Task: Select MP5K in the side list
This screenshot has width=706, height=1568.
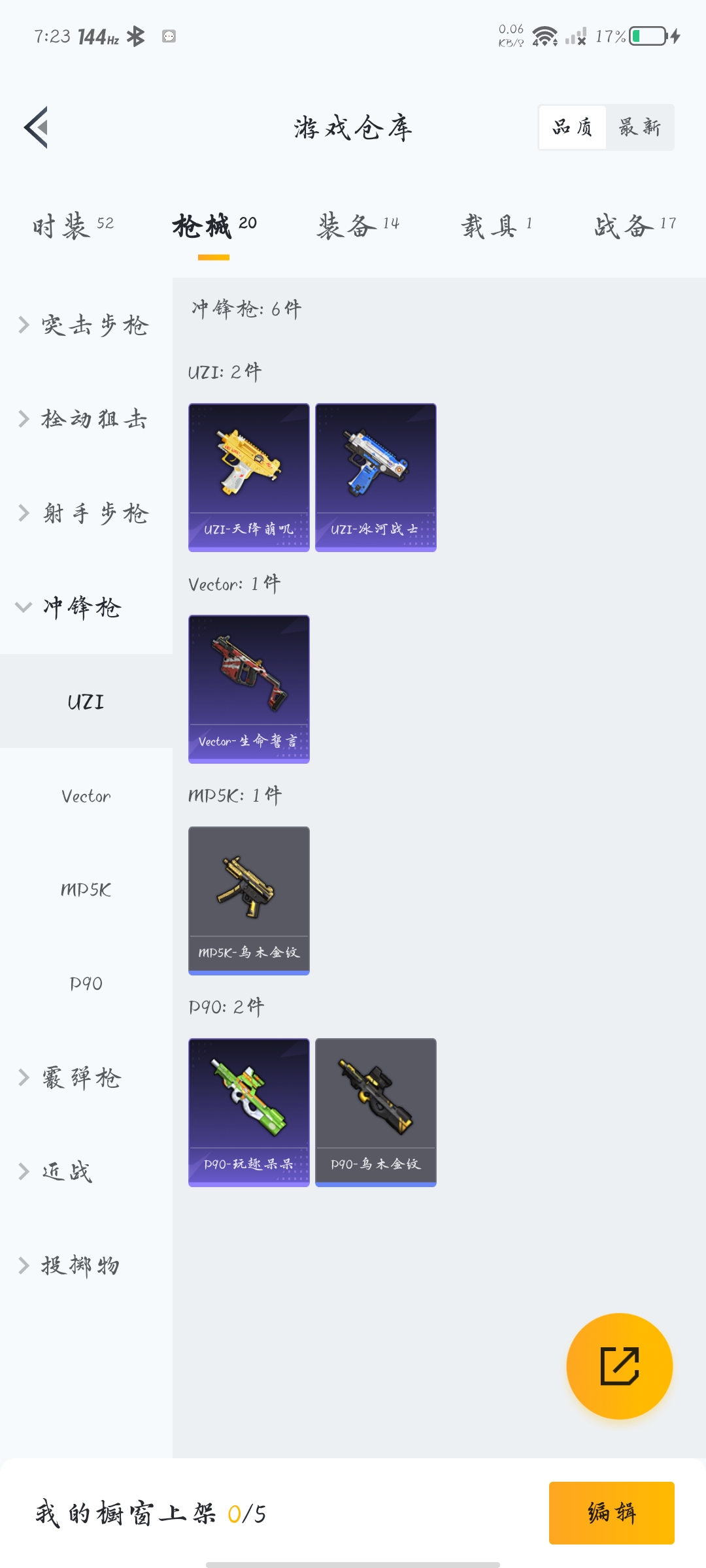Action: coord(86,890)
